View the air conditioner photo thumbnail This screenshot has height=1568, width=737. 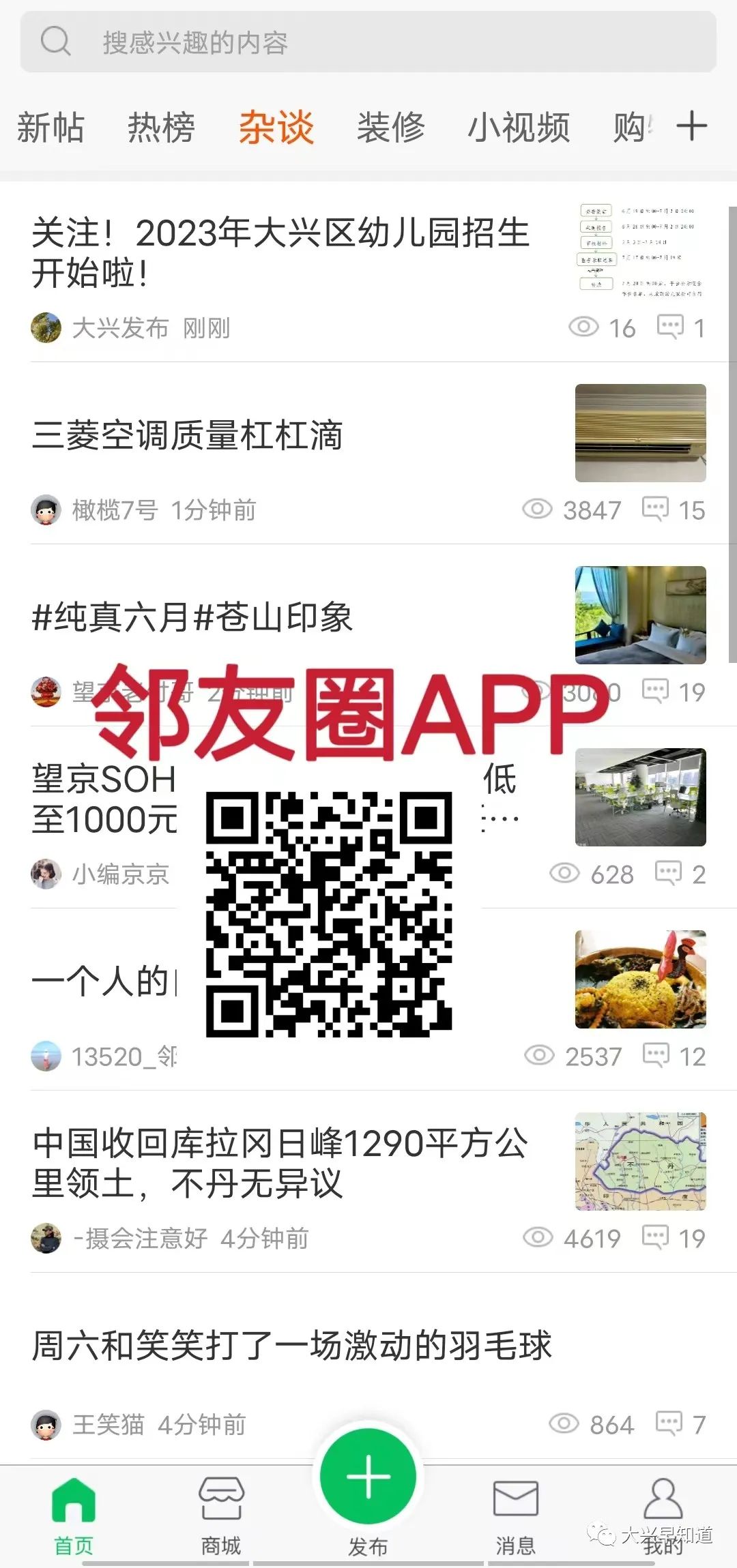640,433
